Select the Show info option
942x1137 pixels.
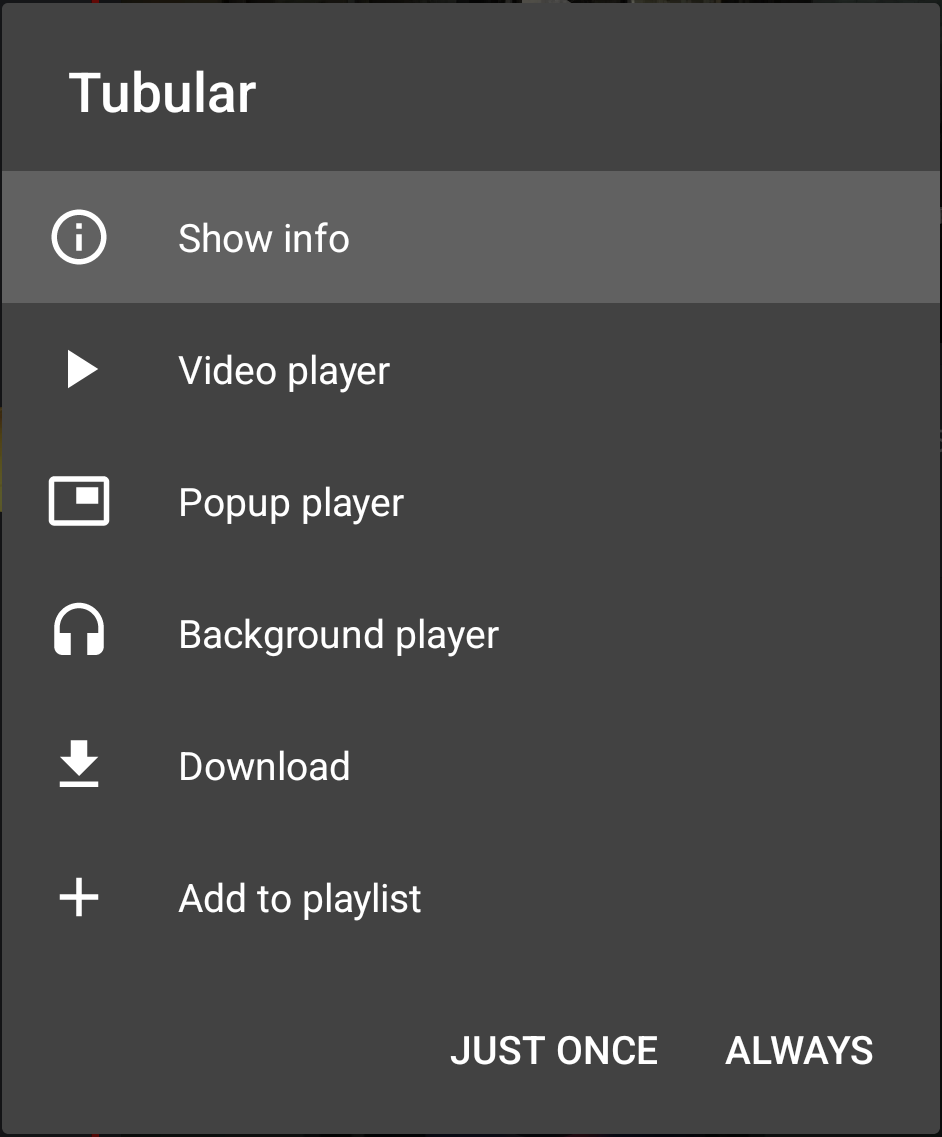[x=264, y=238]
